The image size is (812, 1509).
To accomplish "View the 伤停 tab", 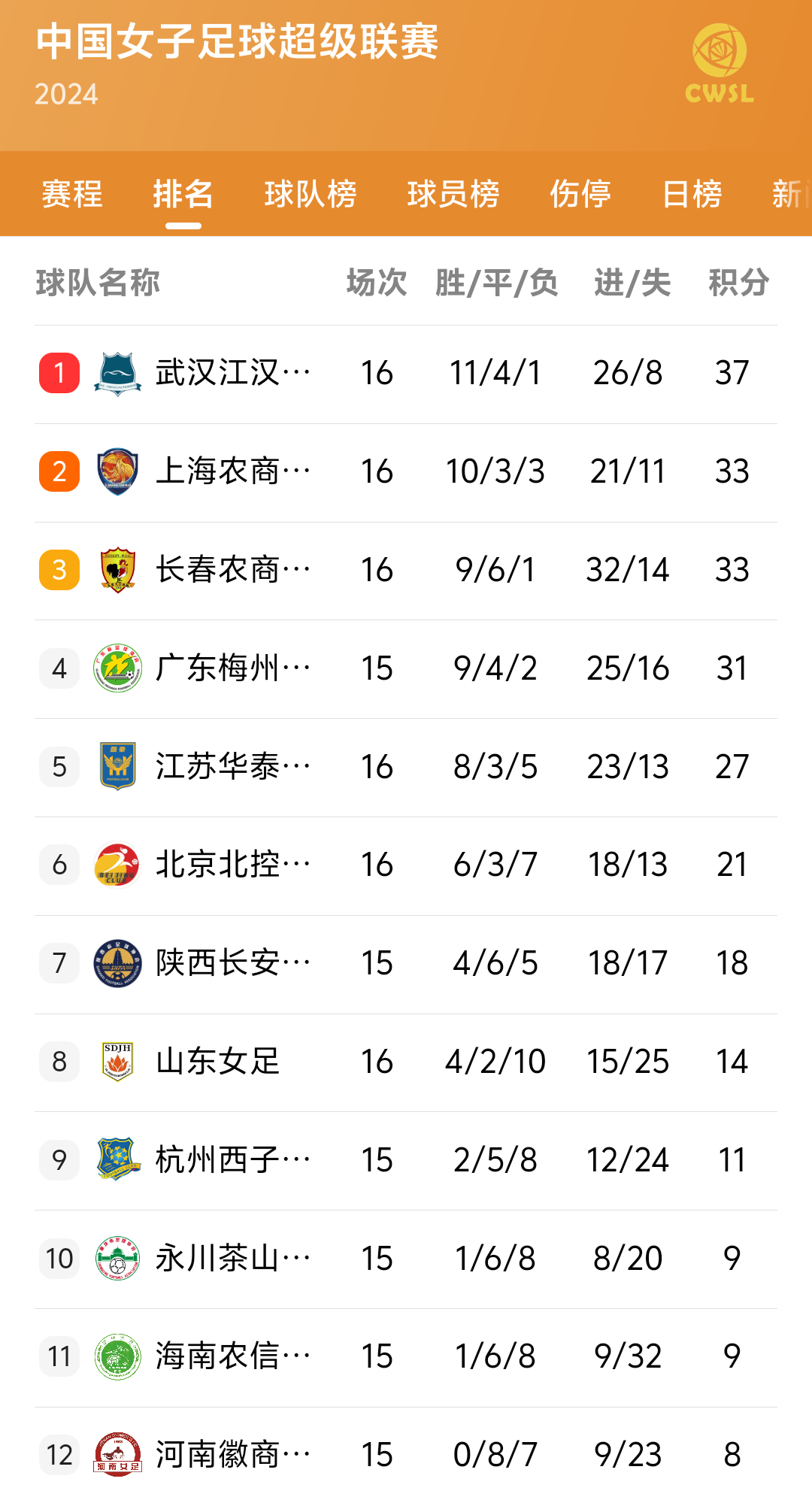I will click(x=580, y=194).
